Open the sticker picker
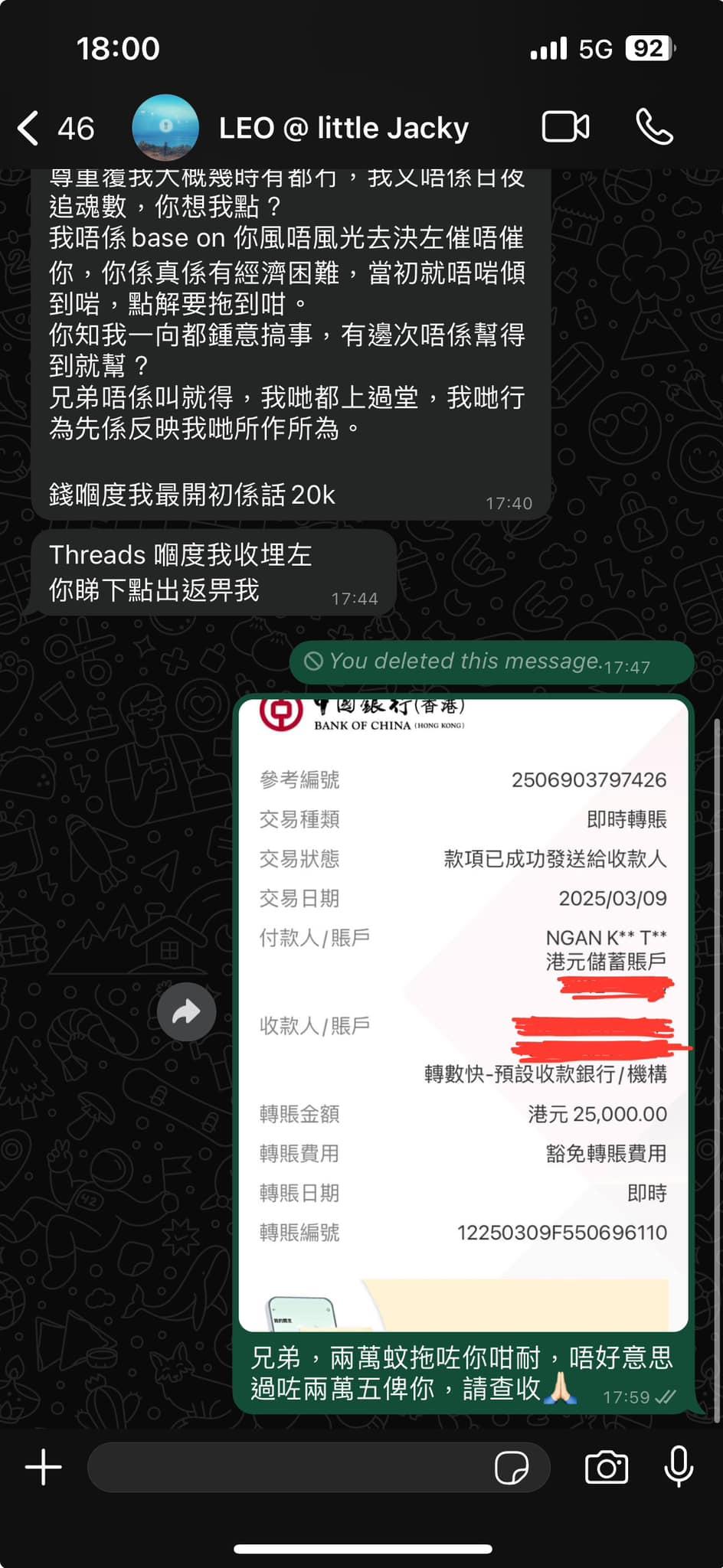The width and height of the screenshot is (723, 1568). pos(511,1468)
